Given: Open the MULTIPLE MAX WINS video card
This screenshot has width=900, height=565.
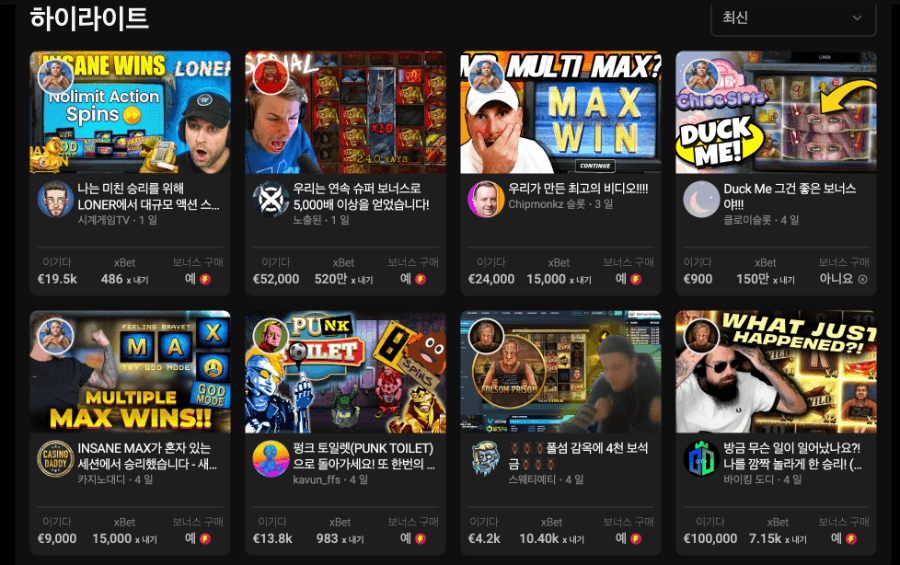Looking at the screenshot, I should [130, 372].
